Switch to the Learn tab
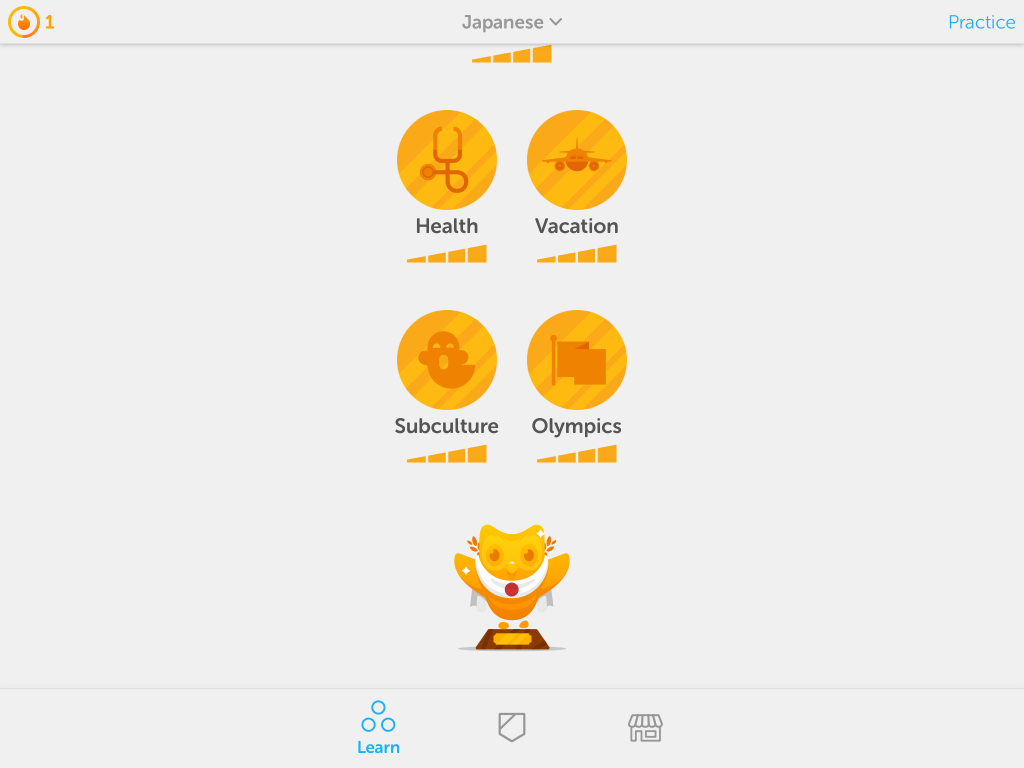Viewport: 1024px width, 768px height. 378,727
